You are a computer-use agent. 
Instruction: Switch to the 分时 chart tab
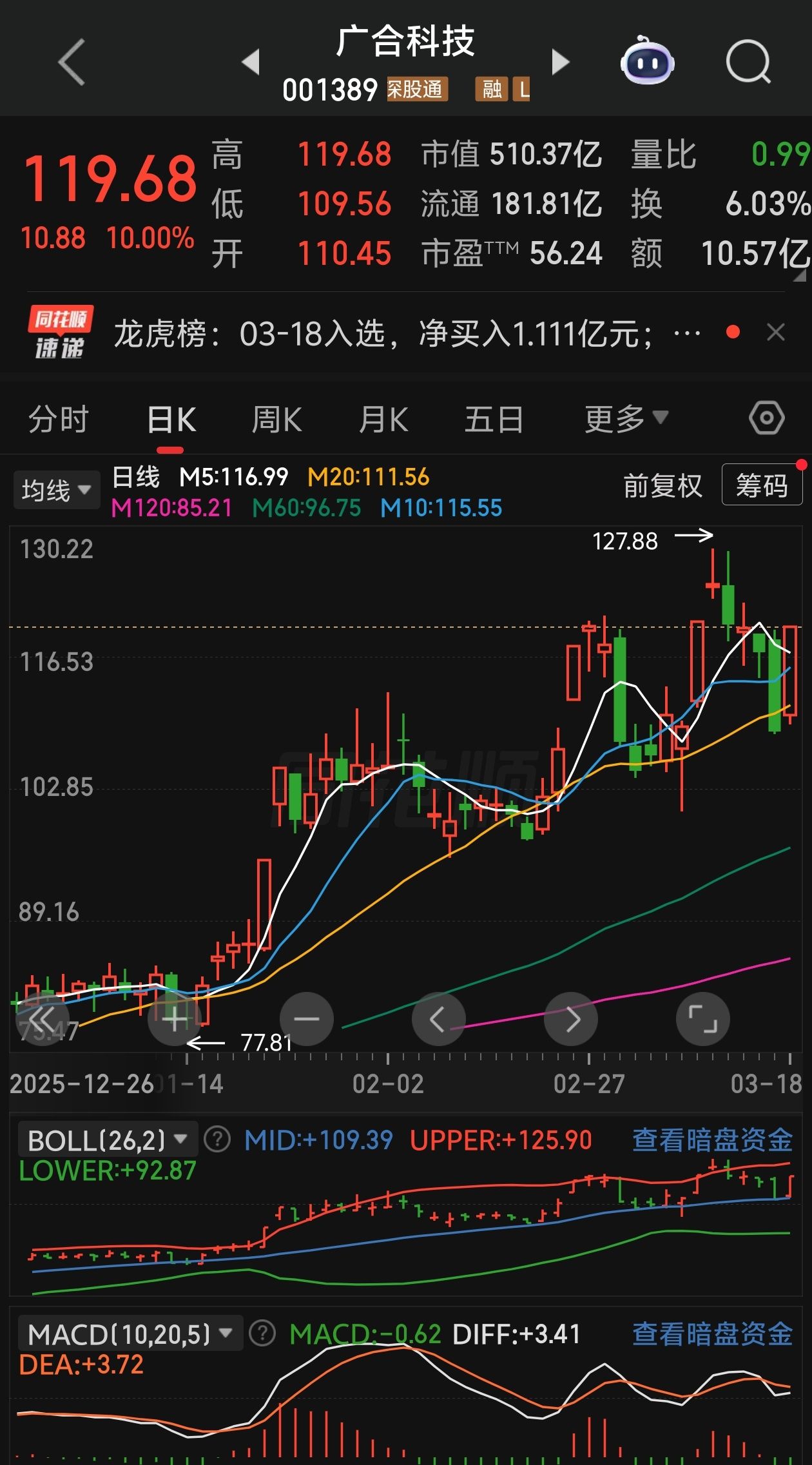pos(58,420)
